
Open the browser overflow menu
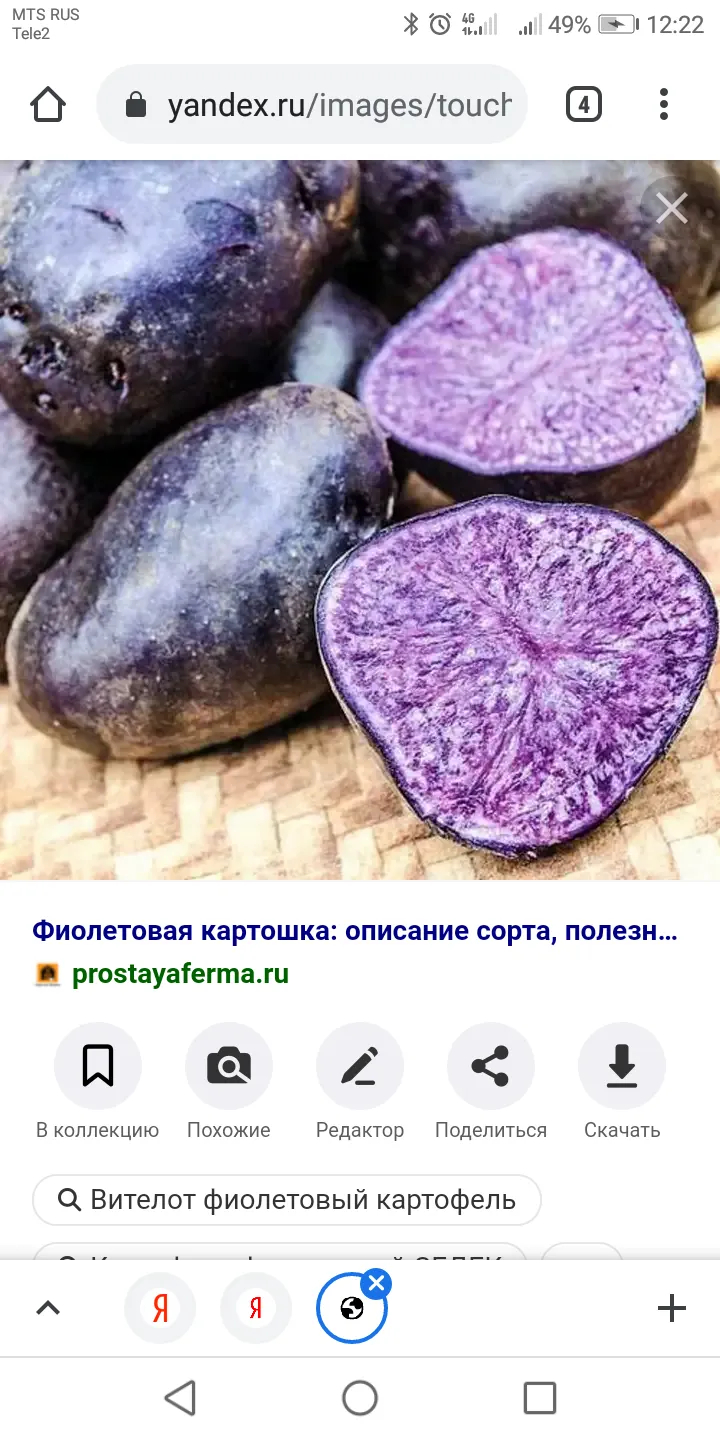664,105
